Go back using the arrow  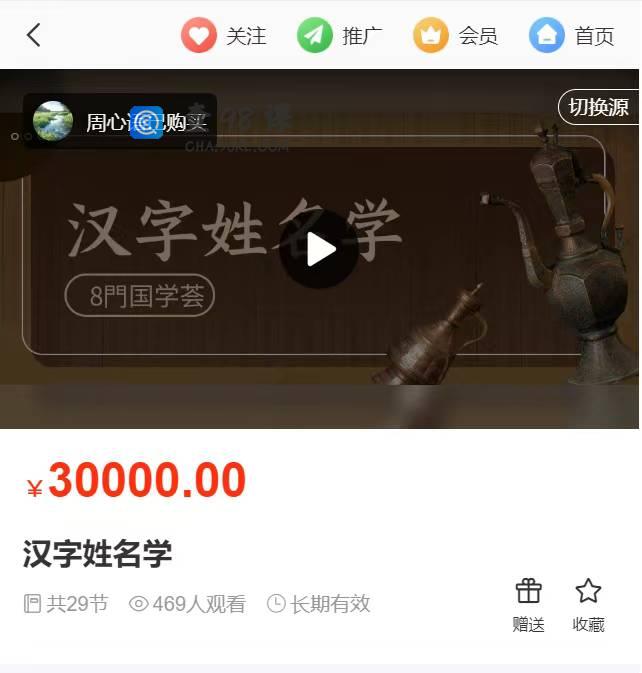point(33,35)
